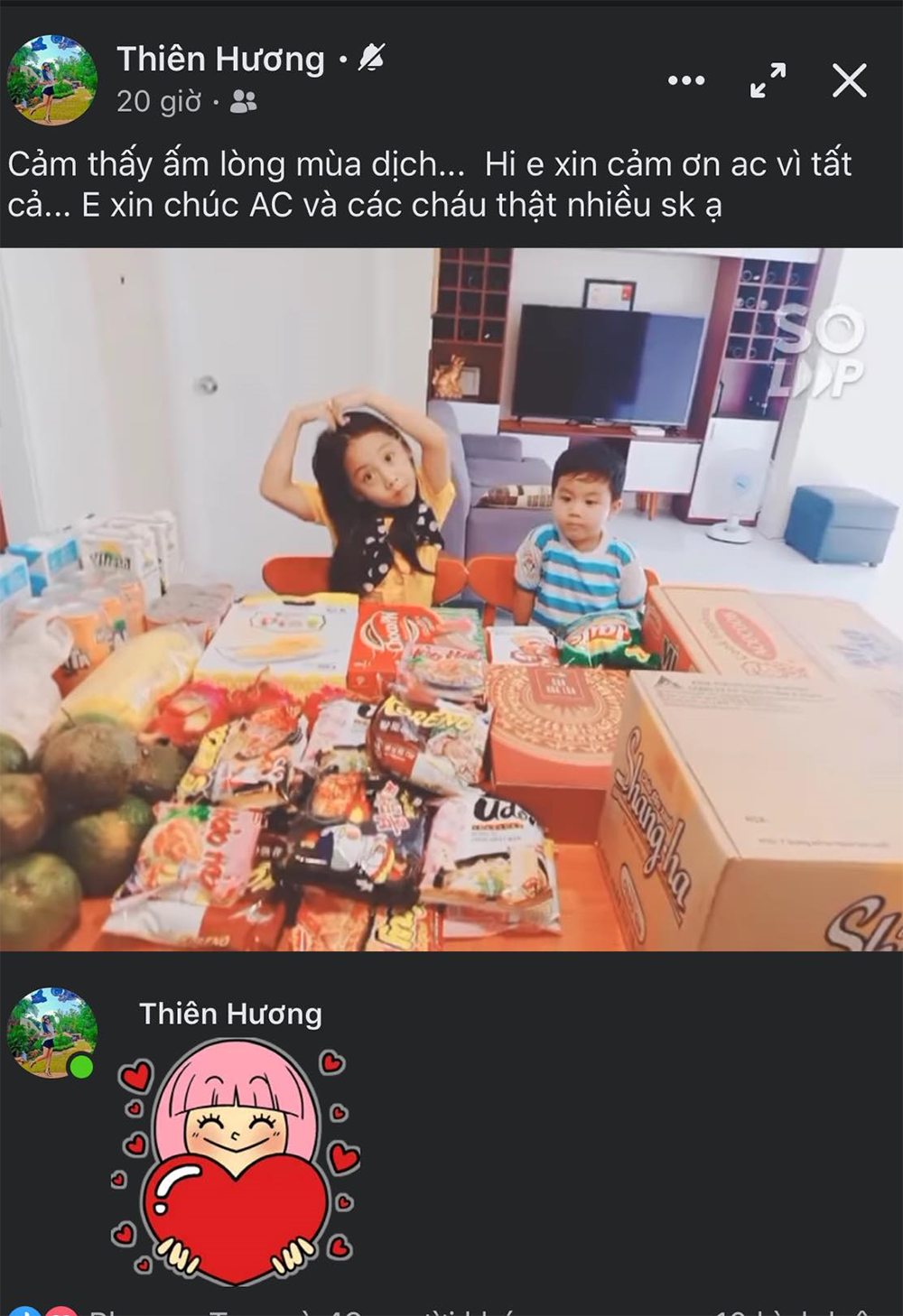Expand the post to full screen
The image size is (903, 1316).
[768, 80]
